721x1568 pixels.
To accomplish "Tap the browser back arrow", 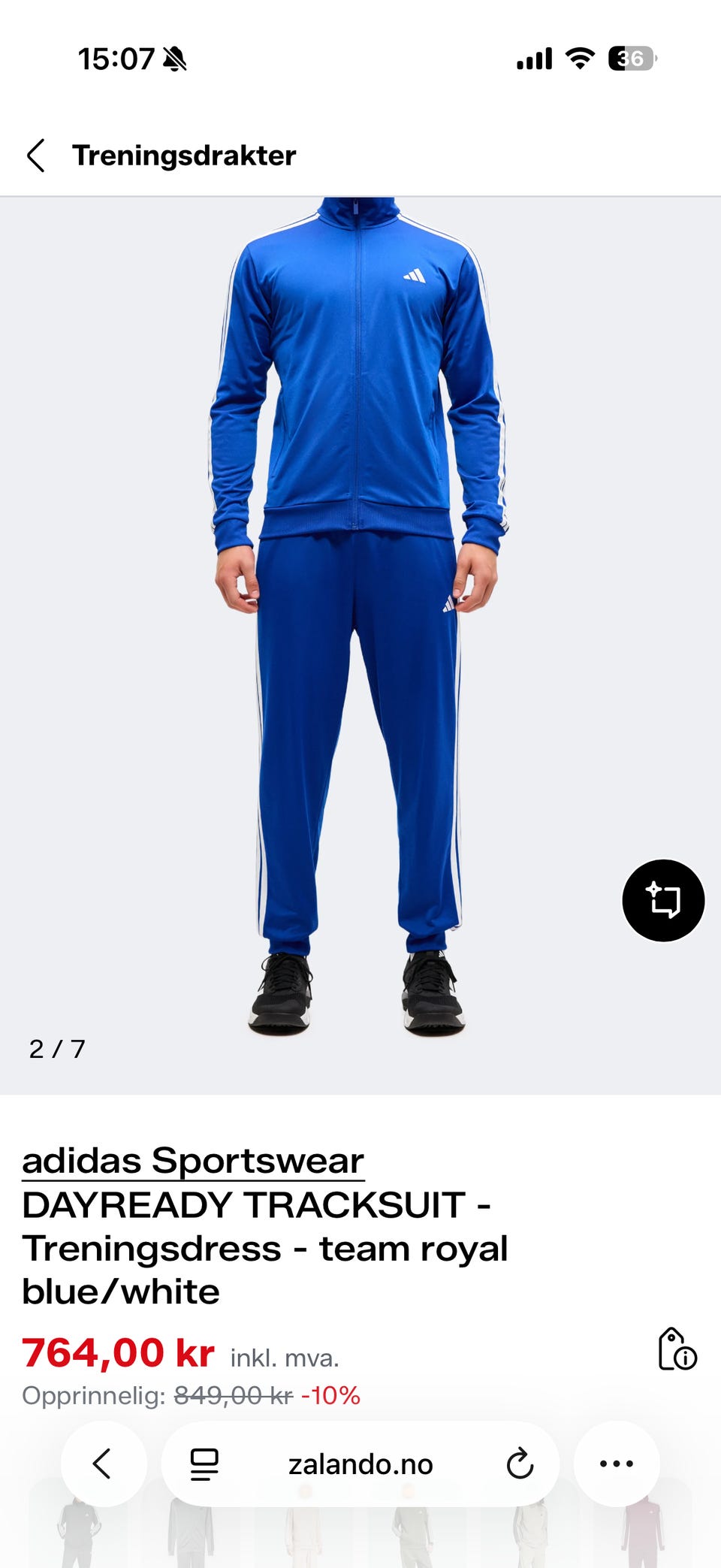I will click(x=103, y=1464).
